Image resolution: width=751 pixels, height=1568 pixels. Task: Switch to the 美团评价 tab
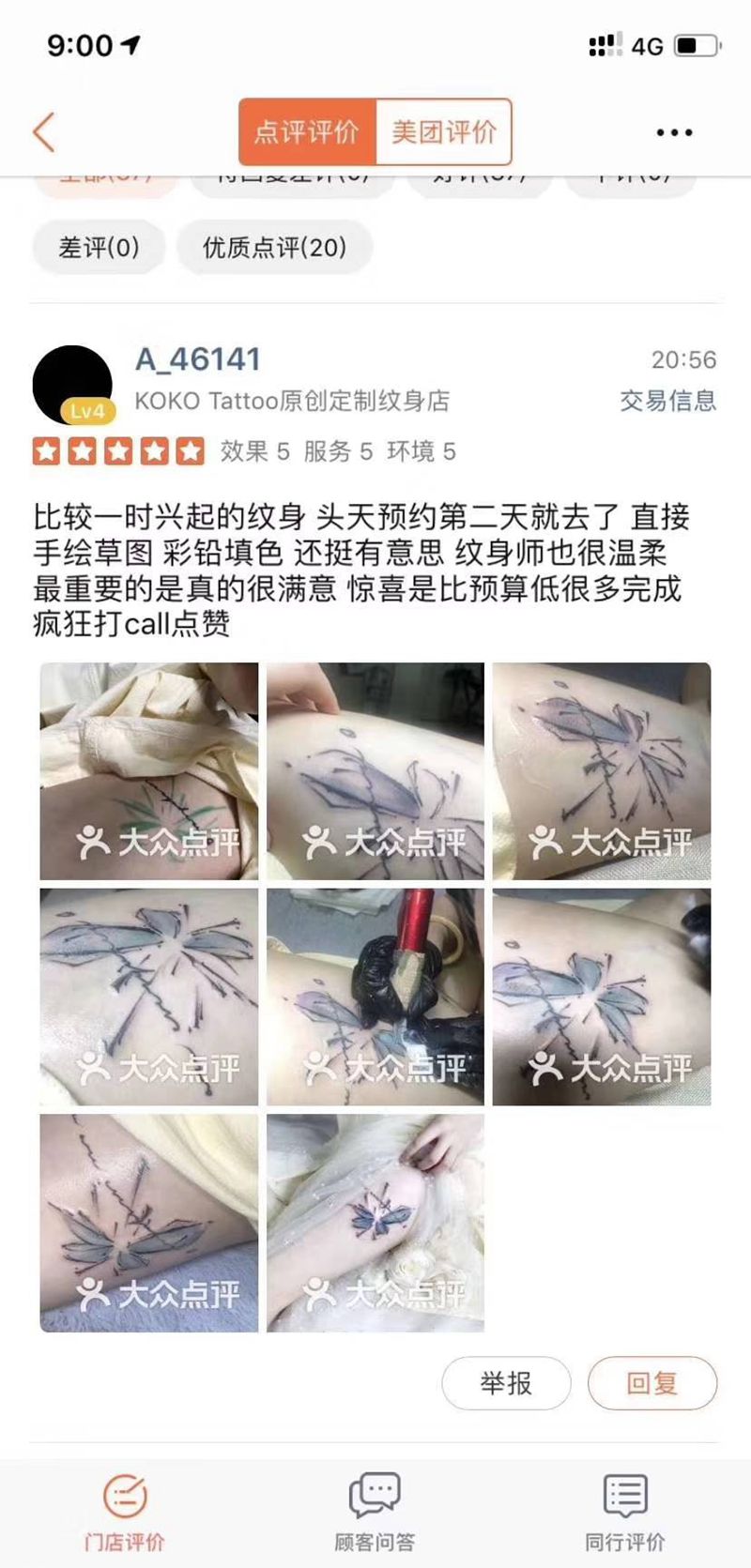click(443, 132)
